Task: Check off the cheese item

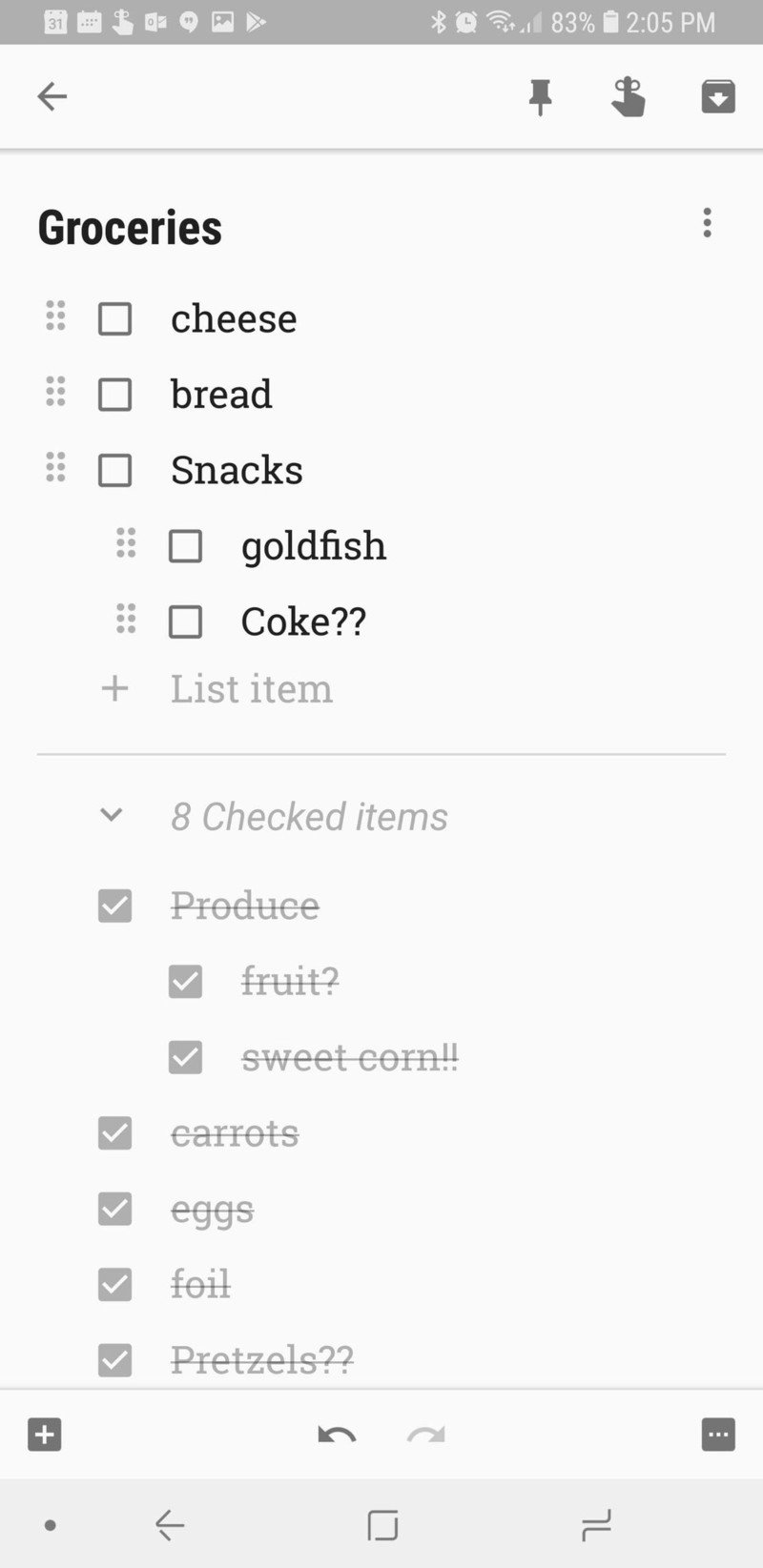Action: [115, 319]
